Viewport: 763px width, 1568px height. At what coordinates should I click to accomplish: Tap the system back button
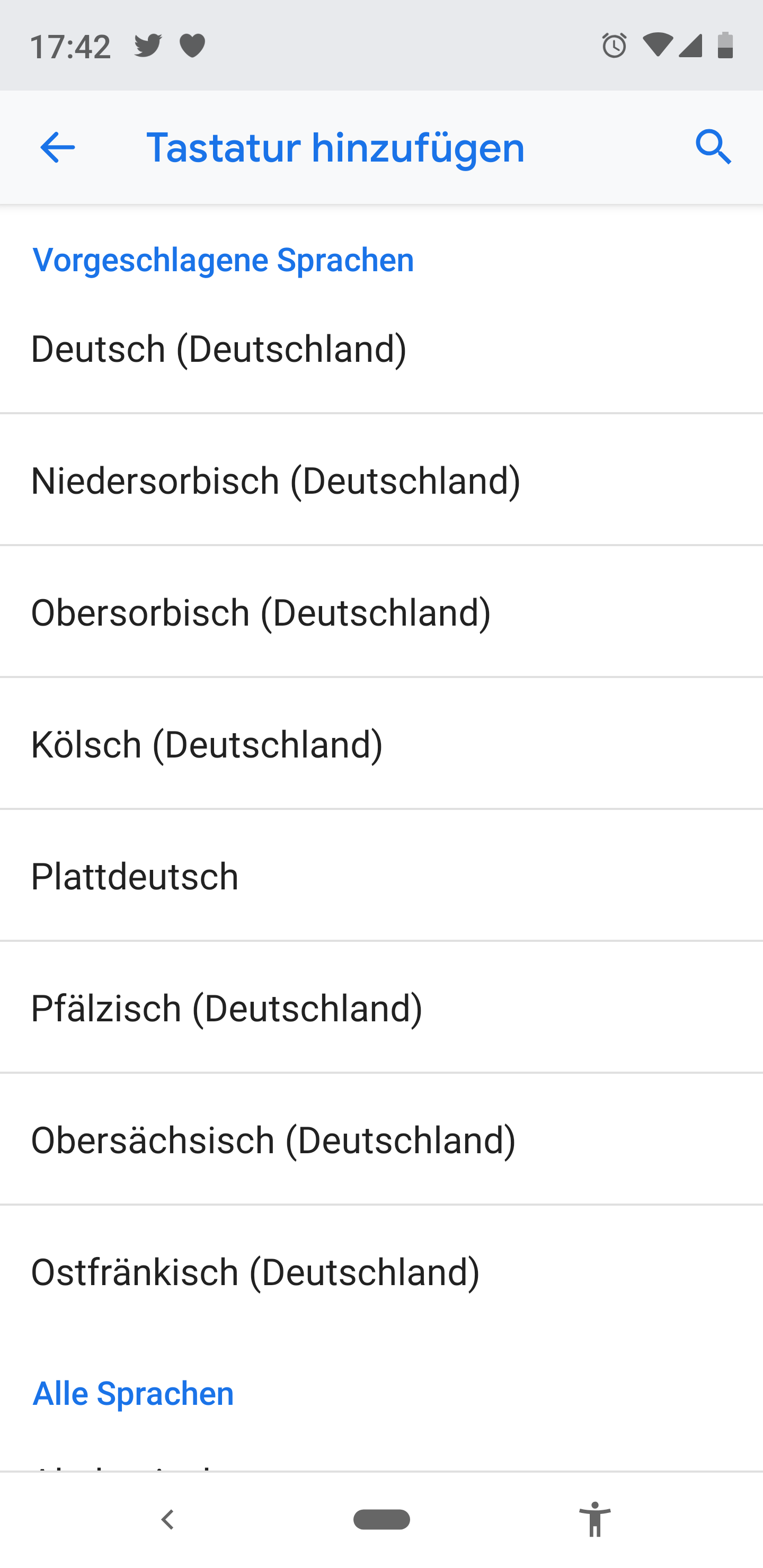pyautogui.click(x=167, y=1520)
